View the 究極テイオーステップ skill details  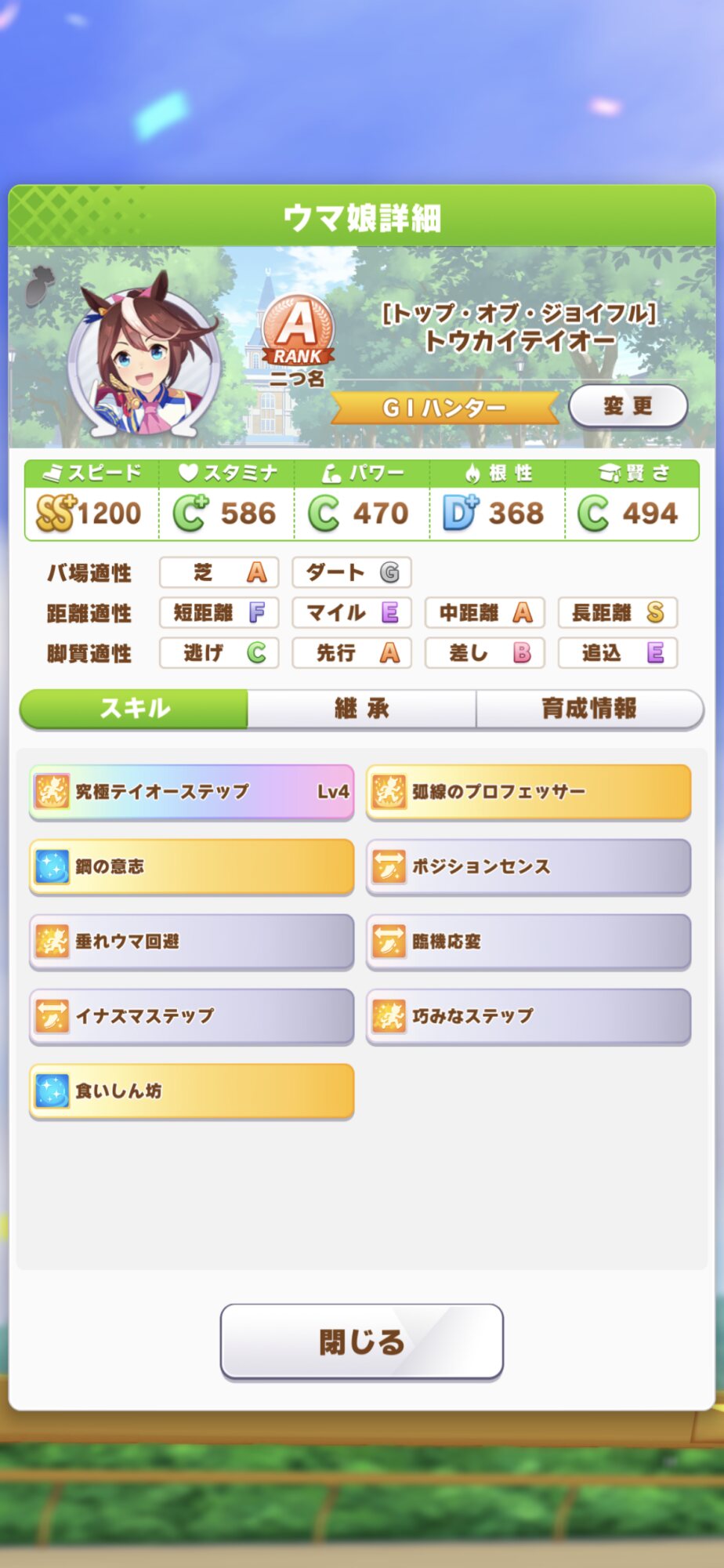pos(192,792)
